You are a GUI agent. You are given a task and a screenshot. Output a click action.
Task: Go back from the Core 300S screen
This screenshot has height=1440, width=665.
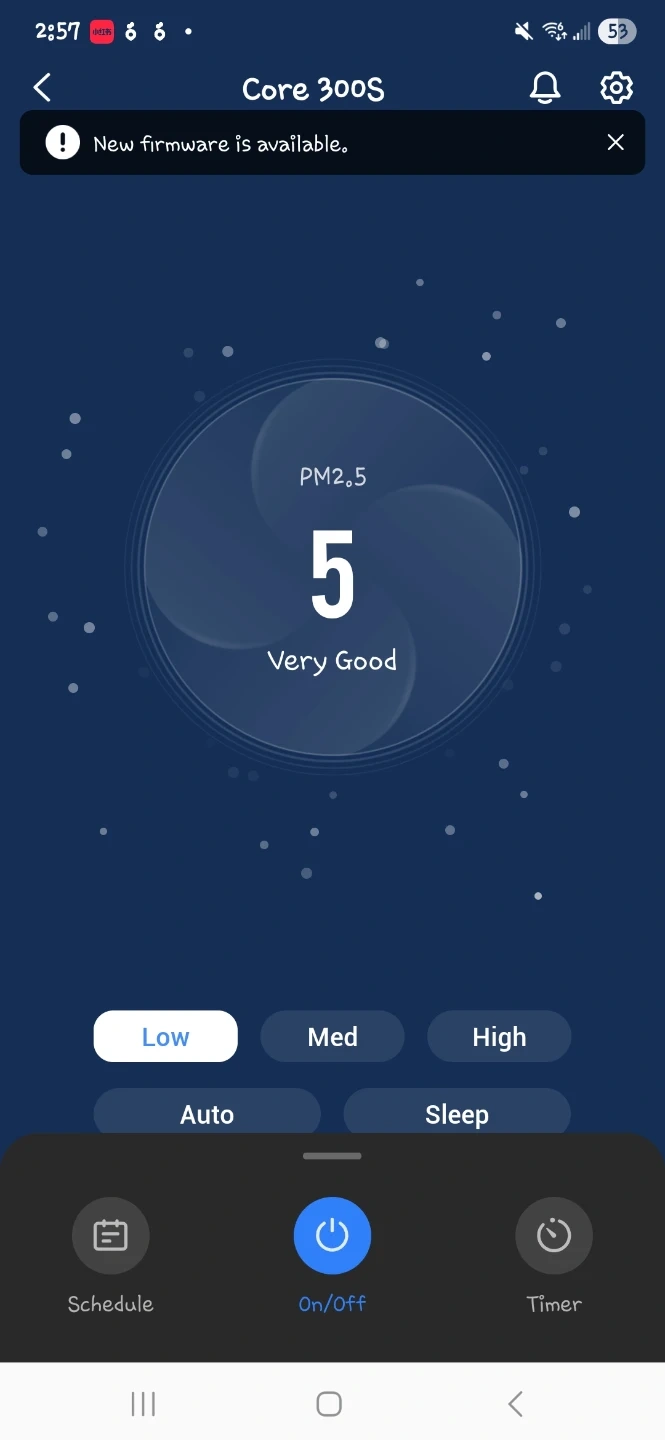click(42, 88)
